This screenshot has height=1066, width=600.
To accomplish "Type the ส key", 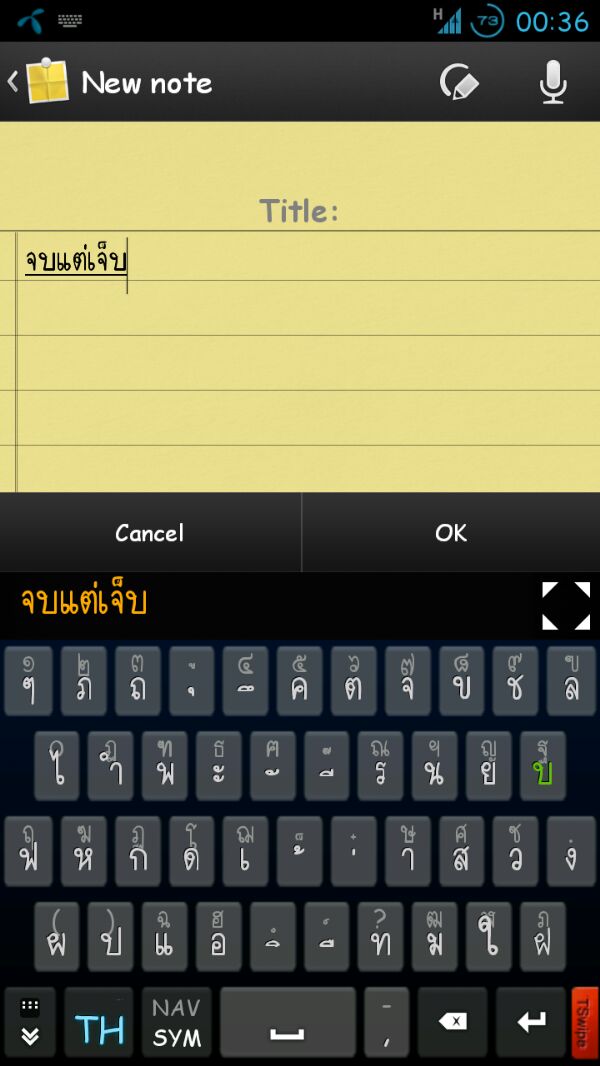I will point(461,852).
